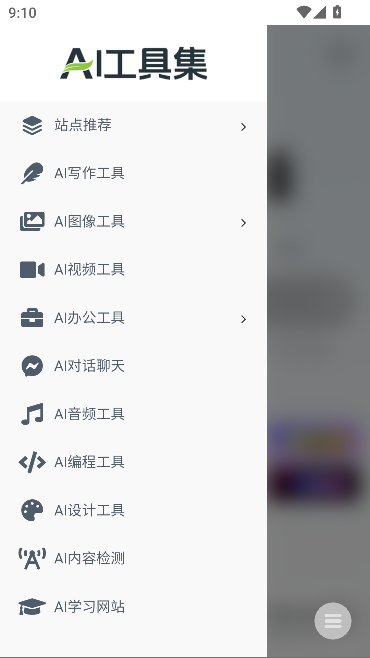Screen dimensions: 370x658
Task: Select AI编程工具
Action: [133, 462]
